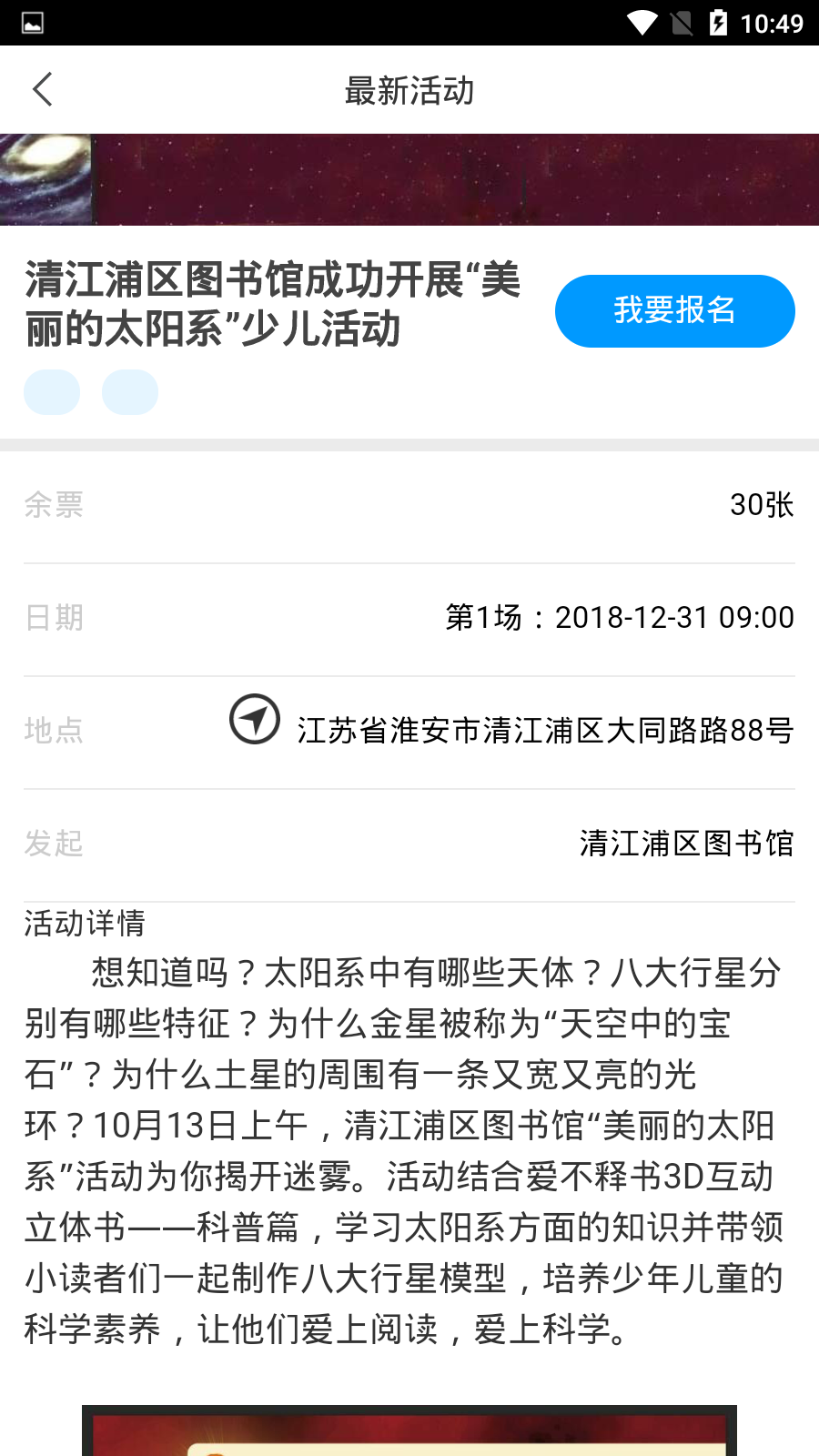Tap the 我要报名 signup button
The width and height of the screenshot is (819, 1456).
coord(674,310)
